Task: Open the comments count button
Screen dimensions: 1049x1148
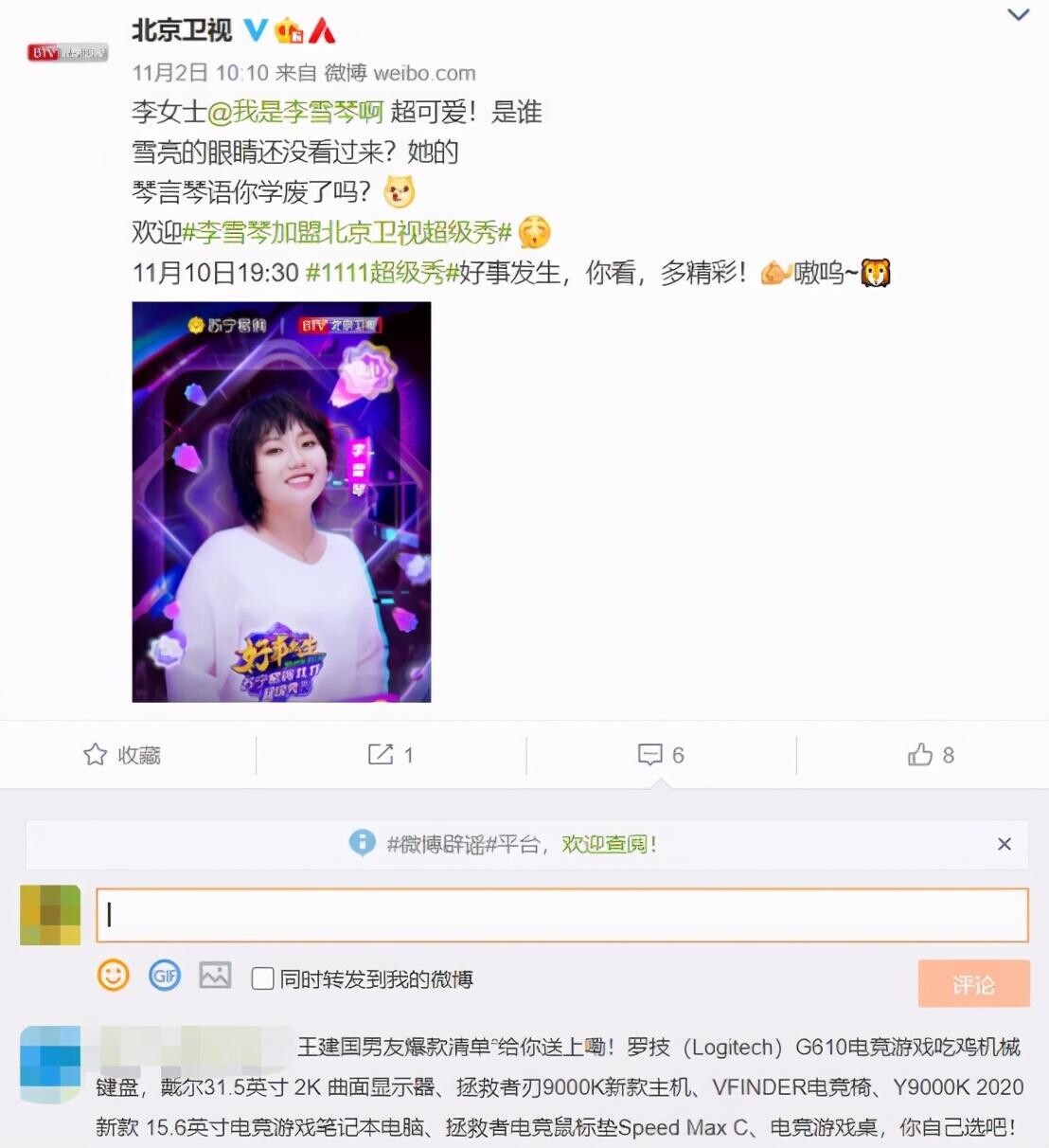Action: (661, 755)
